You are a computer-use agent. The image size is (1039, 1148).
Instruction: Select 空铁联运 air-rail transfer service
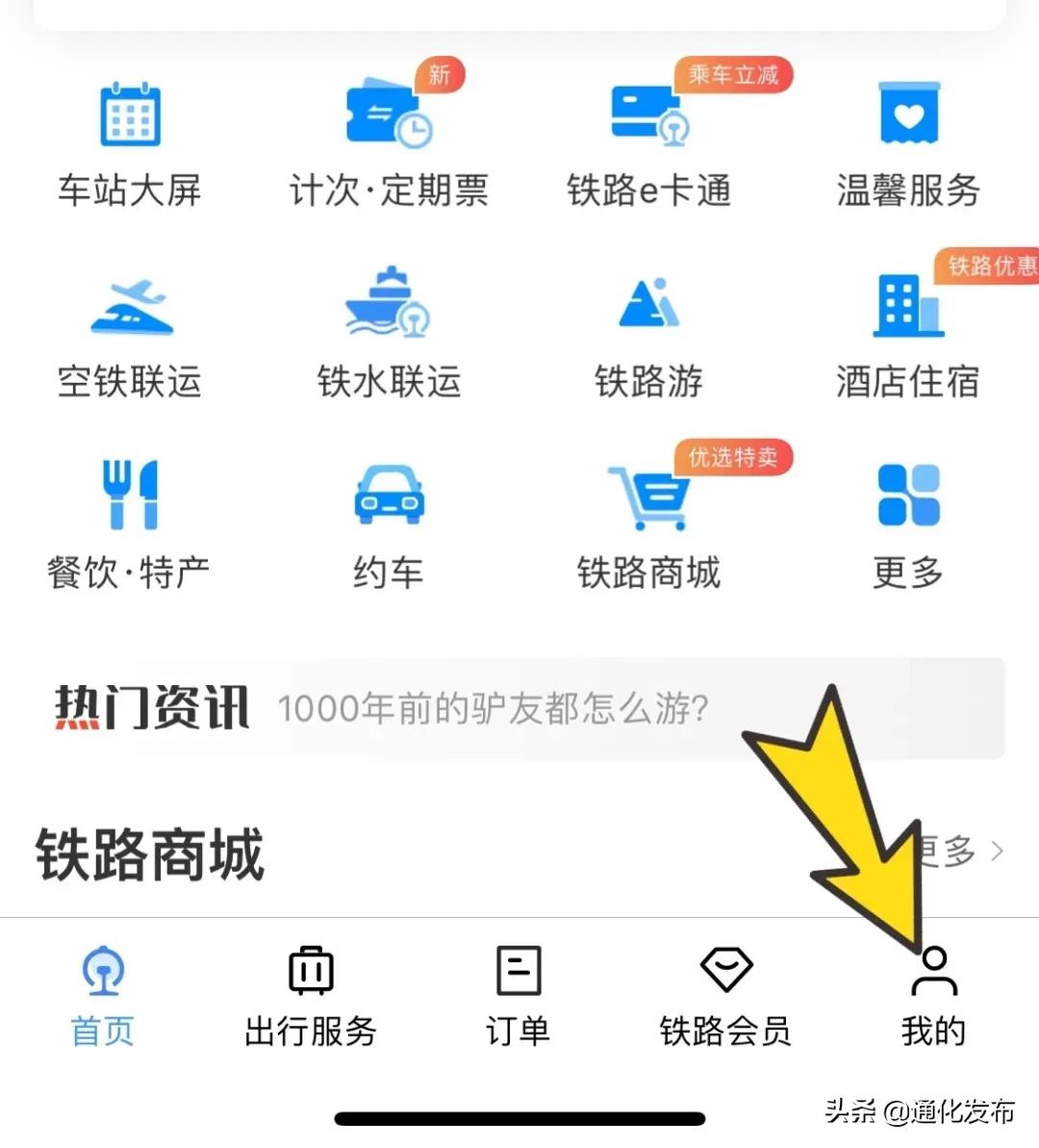[x=128, y=337]
